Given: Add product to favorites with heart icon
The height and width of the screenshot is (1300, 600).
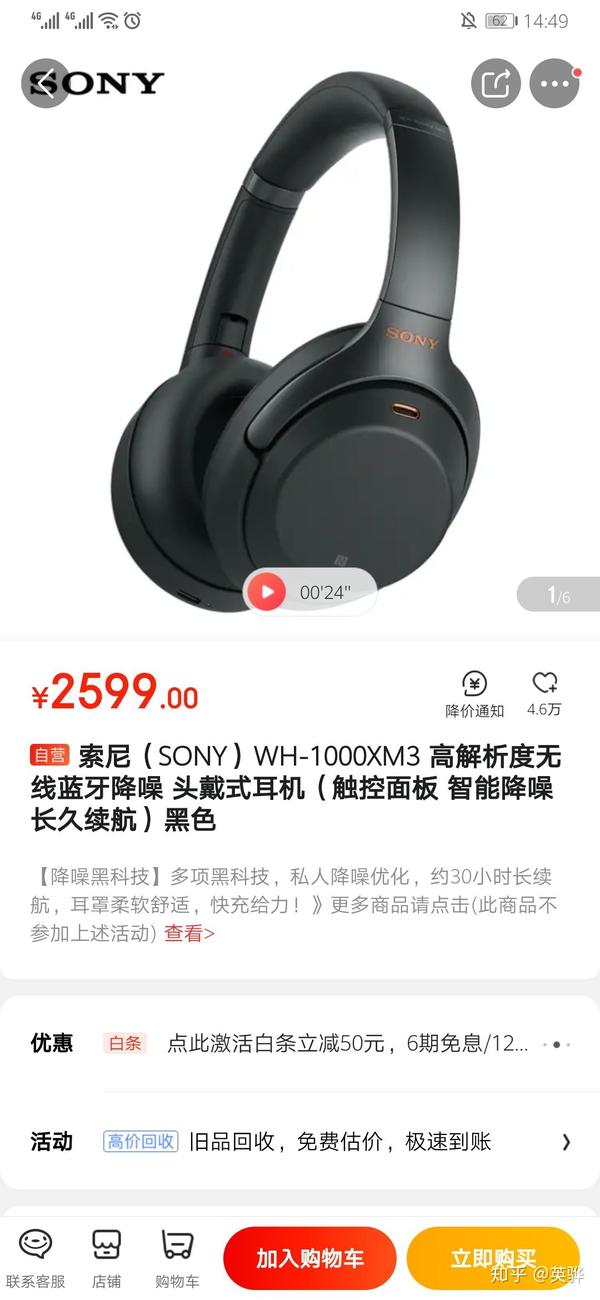Looking at the screenshot, I should point(544,694).
